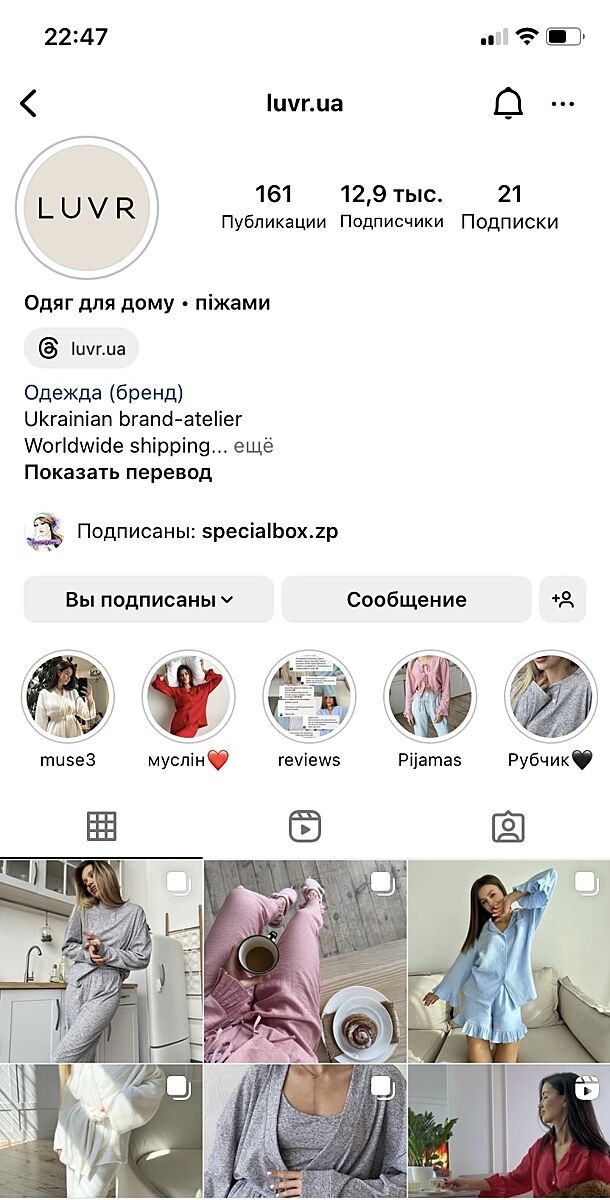This screenshot has width=610, height=1200.
Task: View the муслін highlight
Action: click(x=188, y=697)
